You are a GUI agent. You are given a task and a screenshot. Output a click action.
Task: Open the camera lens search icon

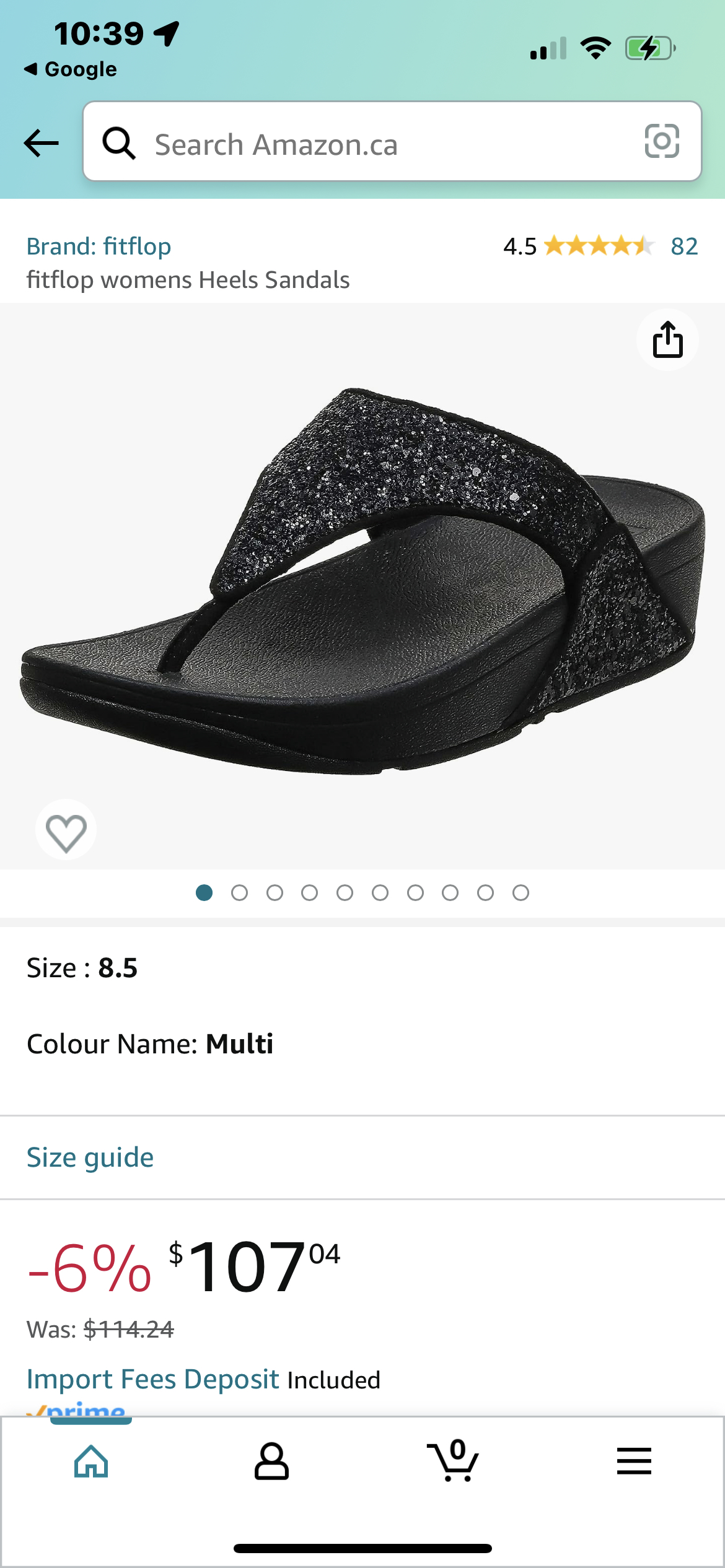(x=662, y=142)
